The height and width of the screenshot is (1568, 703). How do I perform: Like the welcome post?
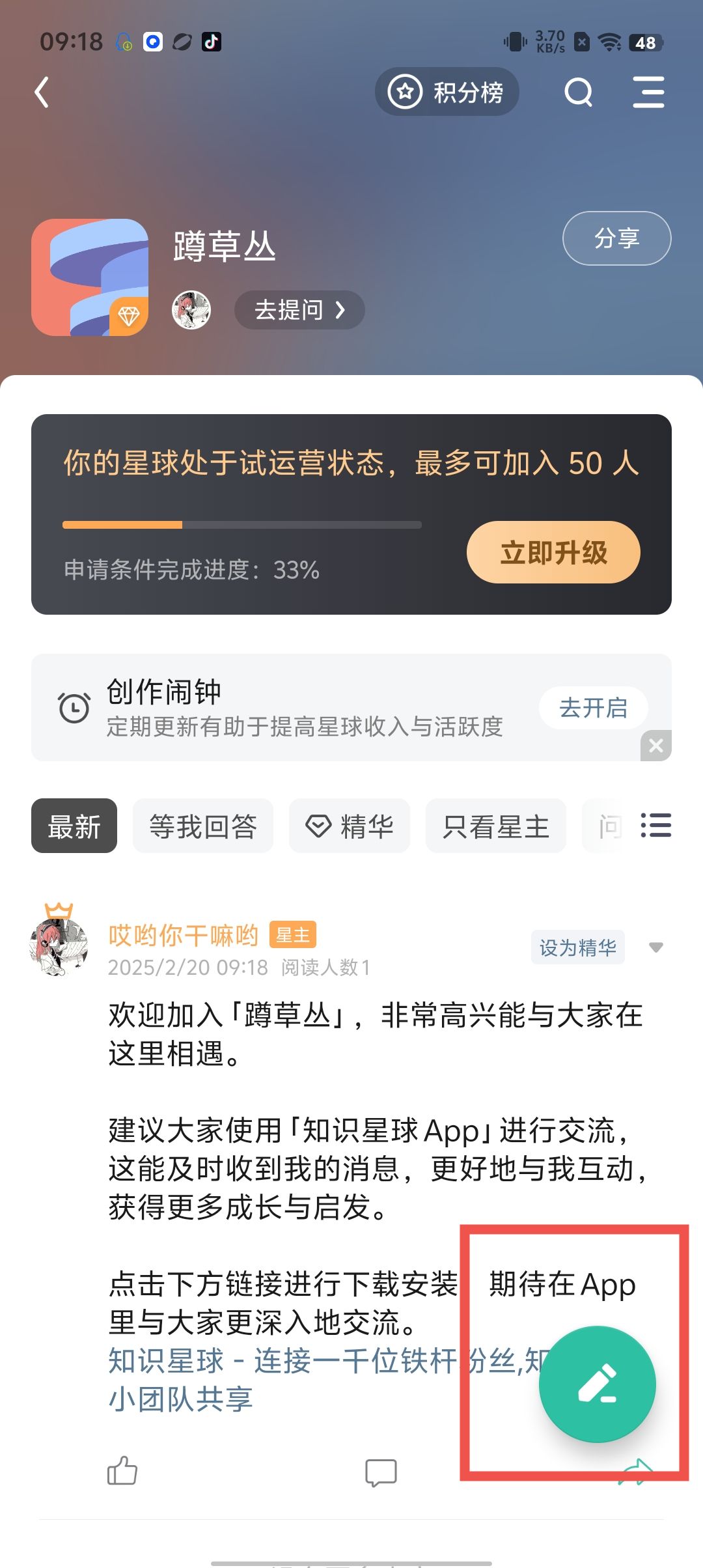coord(122,1471)
